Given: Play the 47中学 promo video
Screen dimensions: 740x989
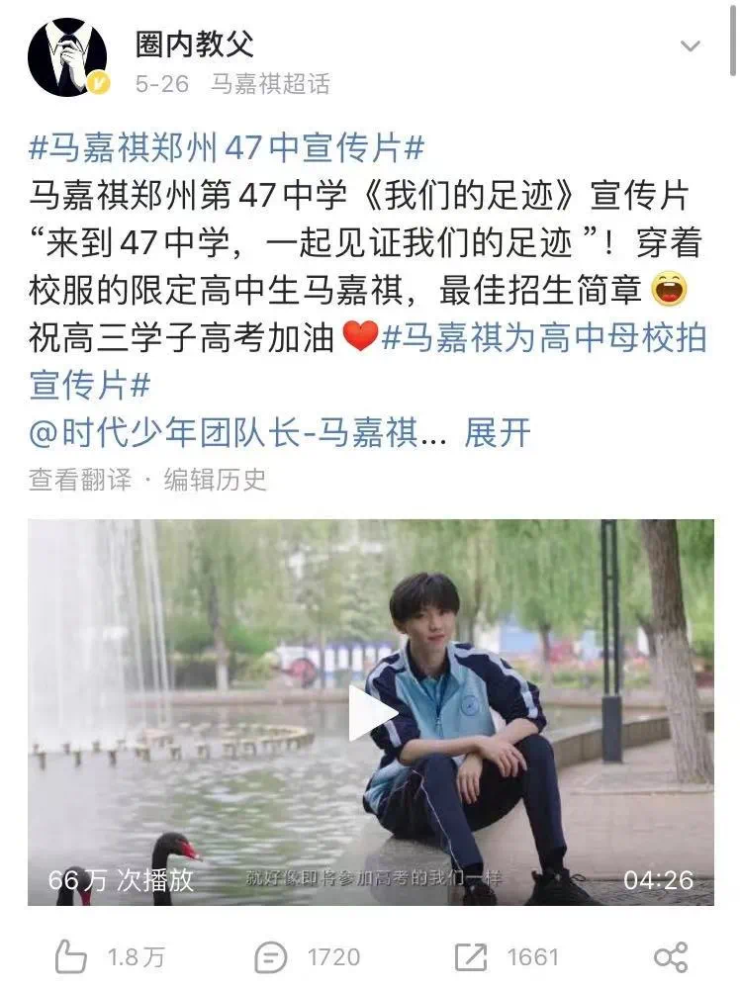Looking at the screenshot, I should click(371, 713).
